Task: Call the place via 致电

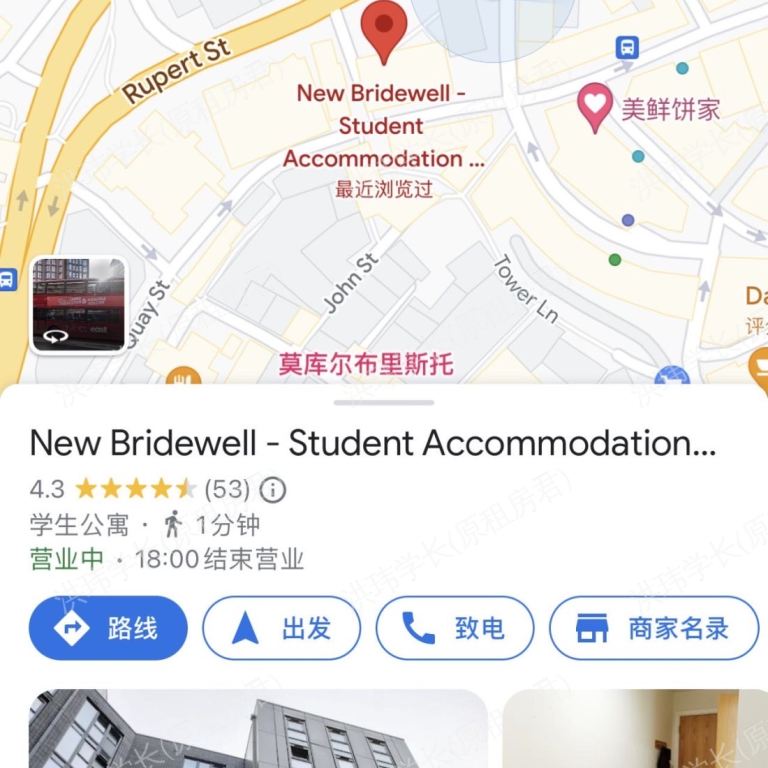Action: pyautogui.click(x=454, y=628)
